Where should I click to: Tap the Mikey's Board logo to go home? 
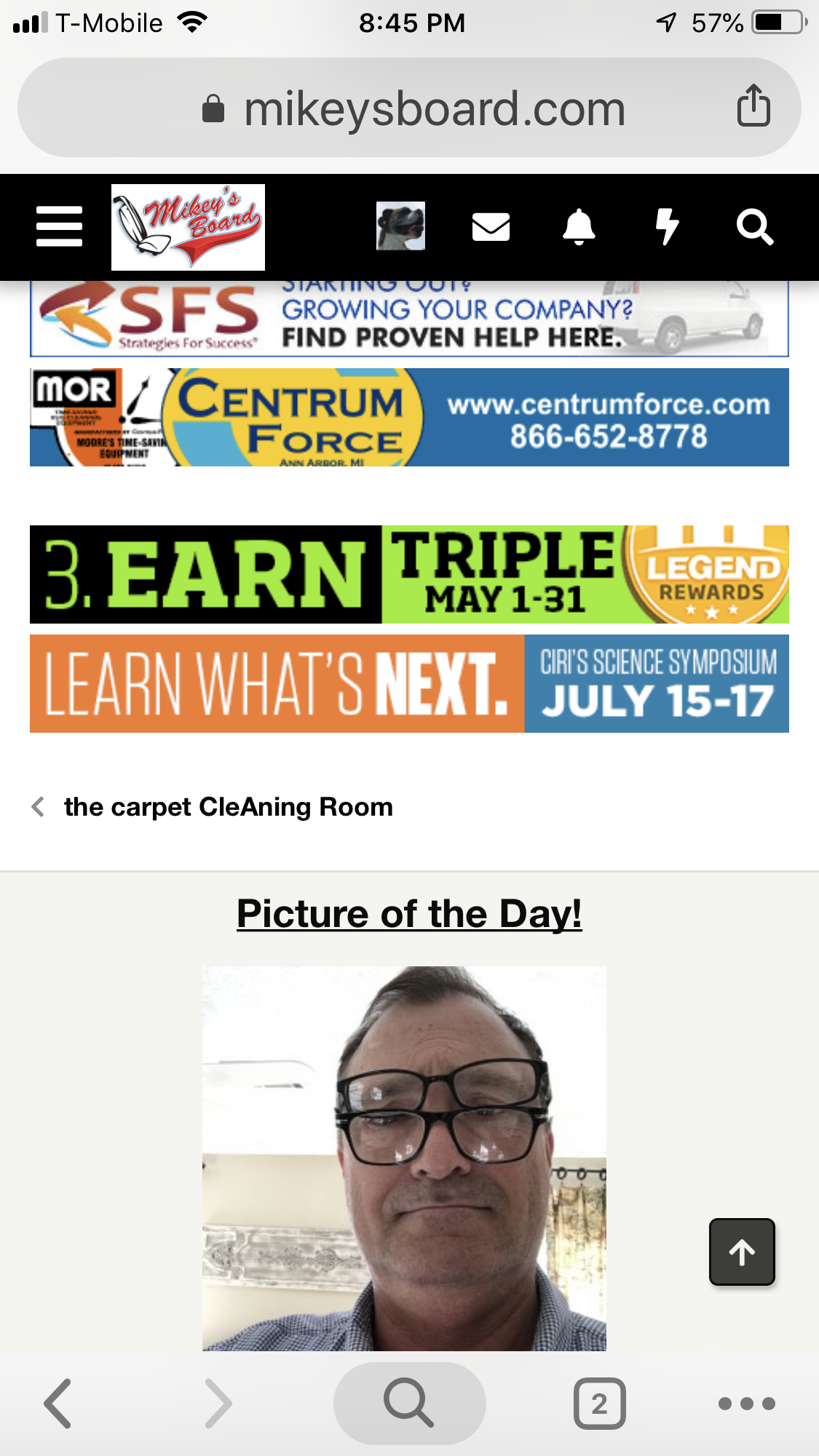coord(188,227)
